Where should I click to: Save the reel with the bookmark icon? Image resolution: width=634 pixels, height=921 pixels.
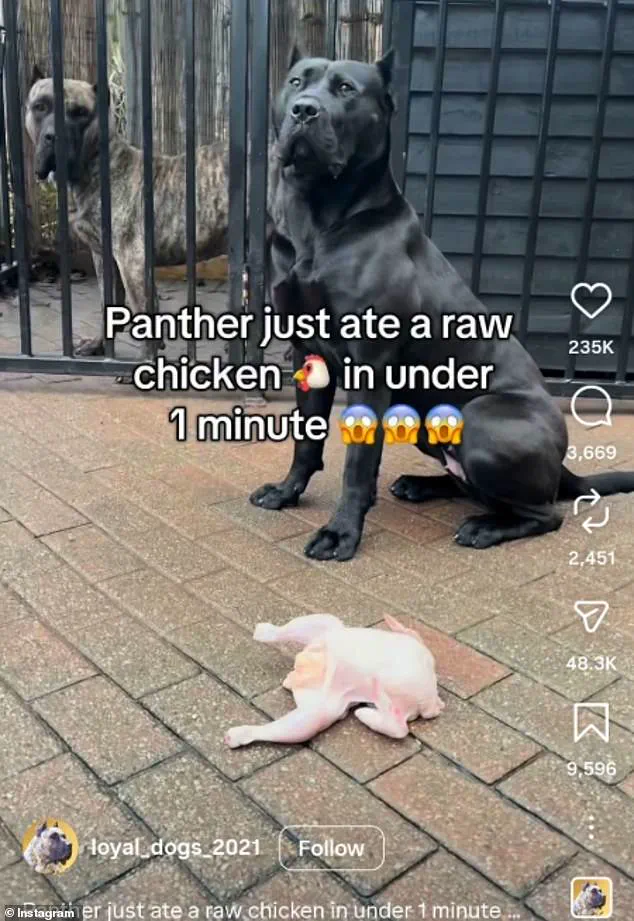click(x=591, y=721)
